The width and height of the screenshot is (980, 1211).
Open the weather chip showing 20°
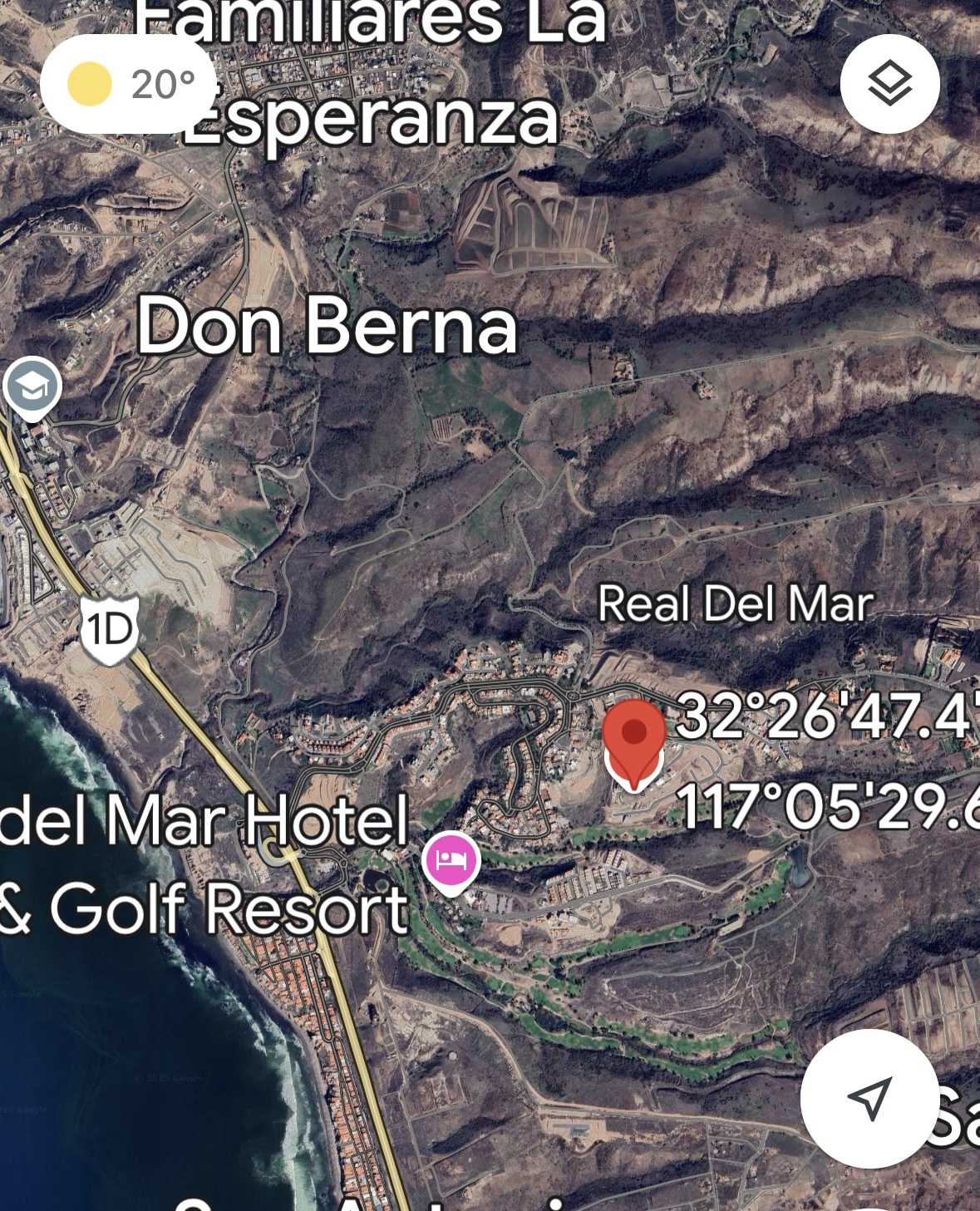(129, 84)
